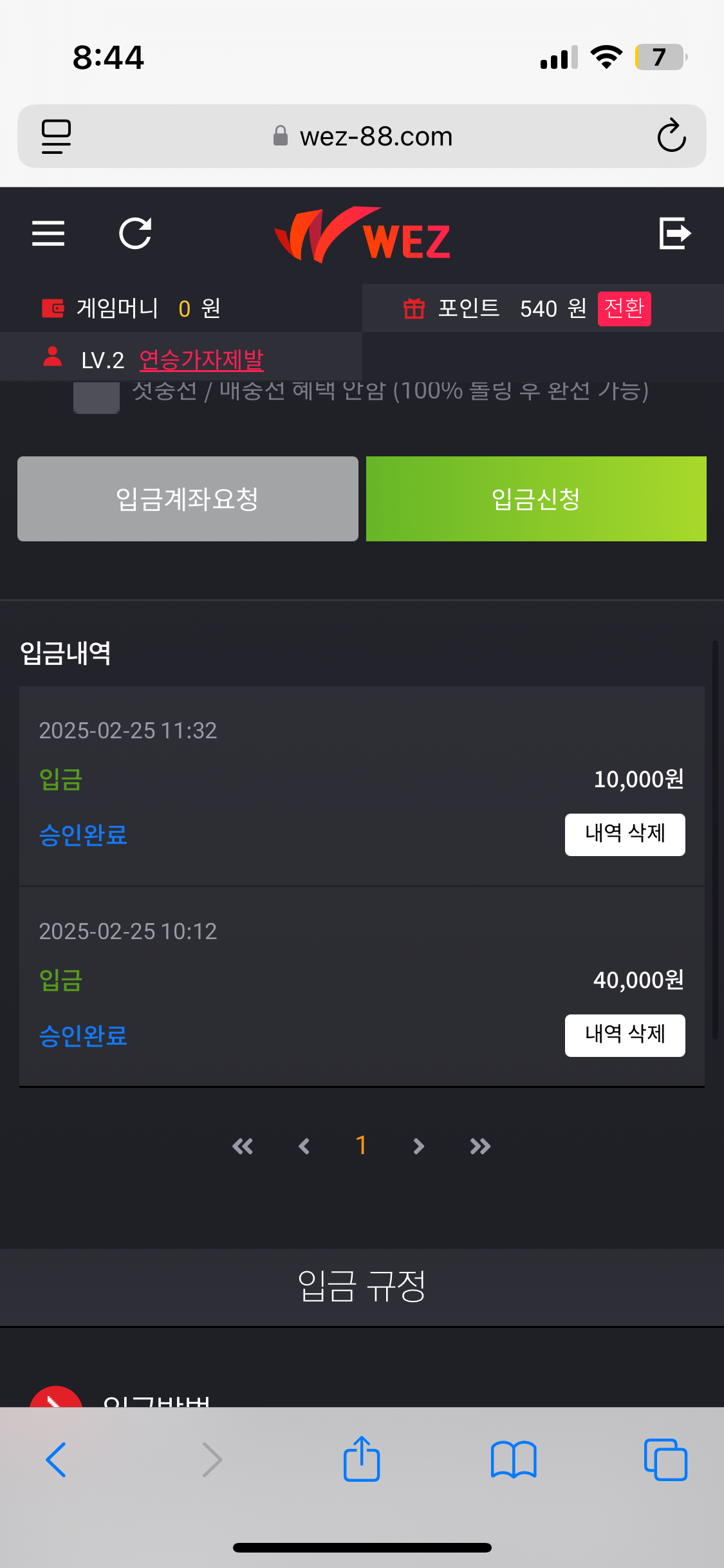The width and height of the screenshot is (724, 1568).
Task: Tap the logout icon in header
Action: [x=675, y=233]
